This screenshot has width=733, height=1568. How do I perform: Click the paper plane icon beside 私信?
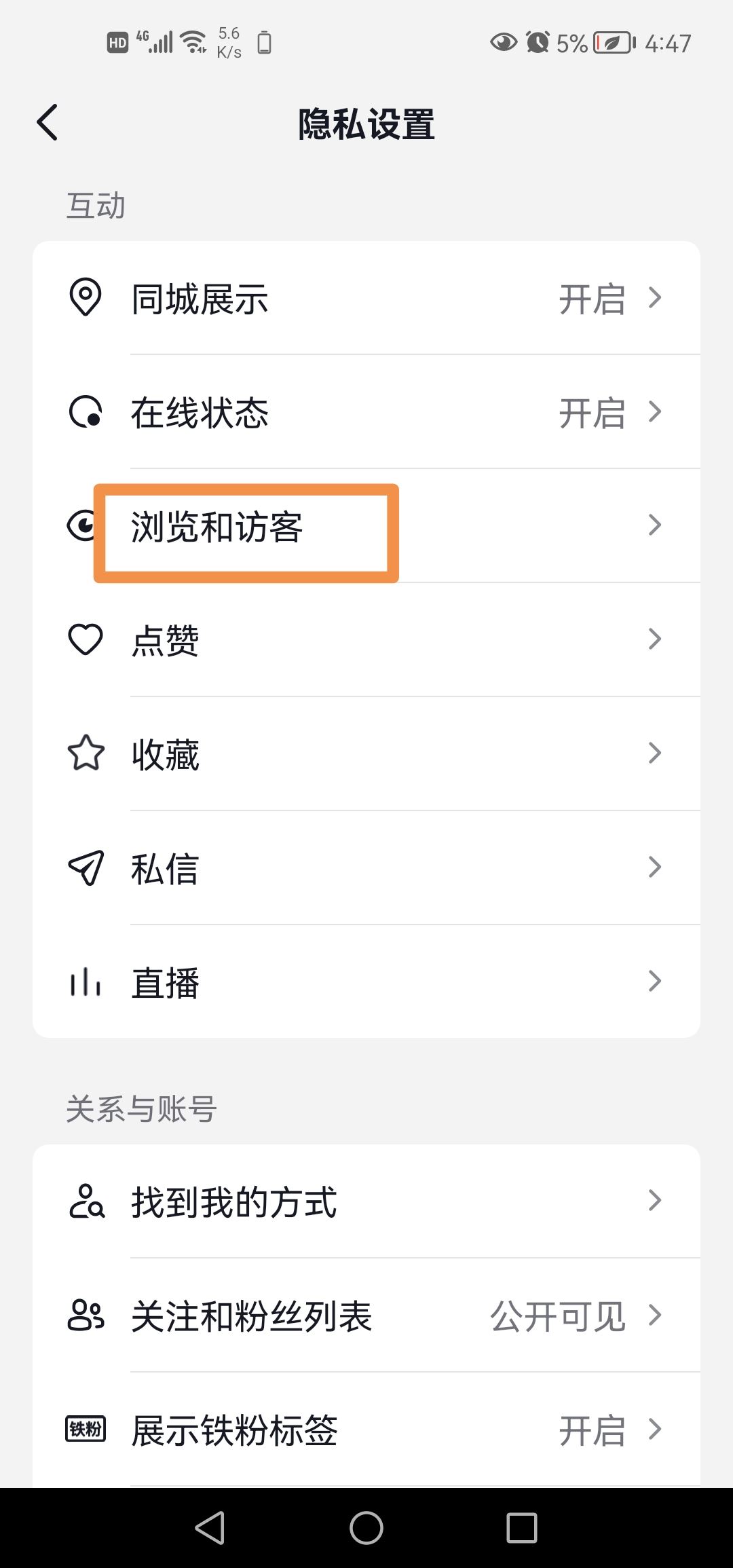(86, 867)
